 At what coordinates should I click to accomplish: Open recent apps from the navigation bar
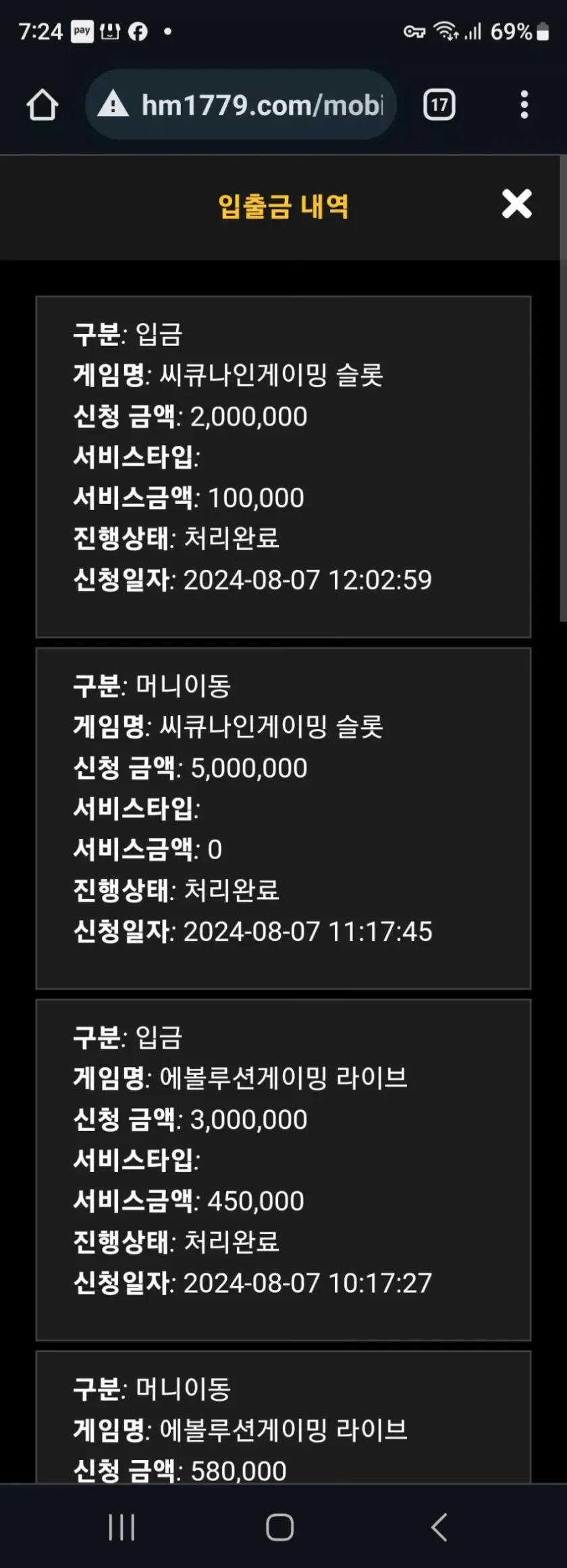click(x=122, y=1528)
